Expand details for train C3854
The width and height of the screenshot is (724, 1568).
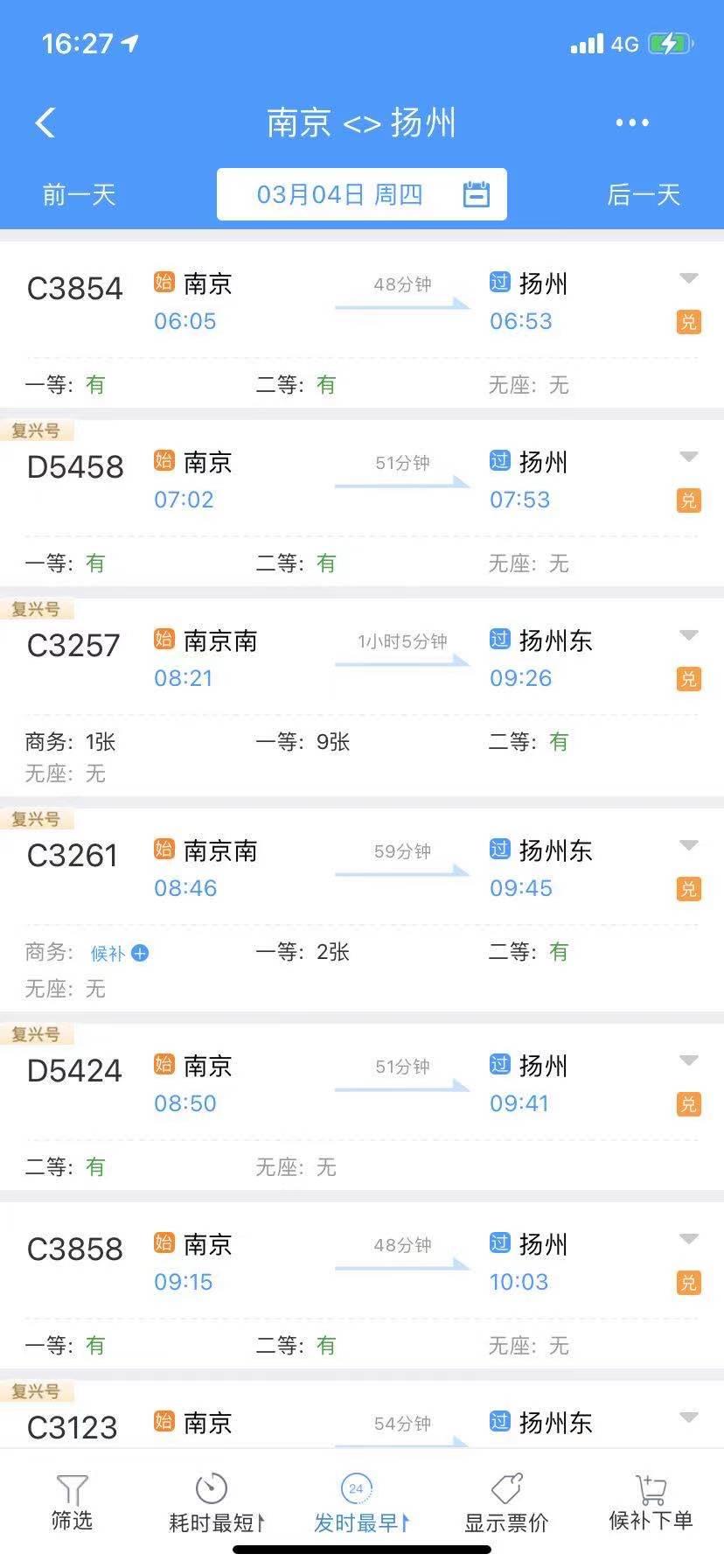tap(689, 278)
